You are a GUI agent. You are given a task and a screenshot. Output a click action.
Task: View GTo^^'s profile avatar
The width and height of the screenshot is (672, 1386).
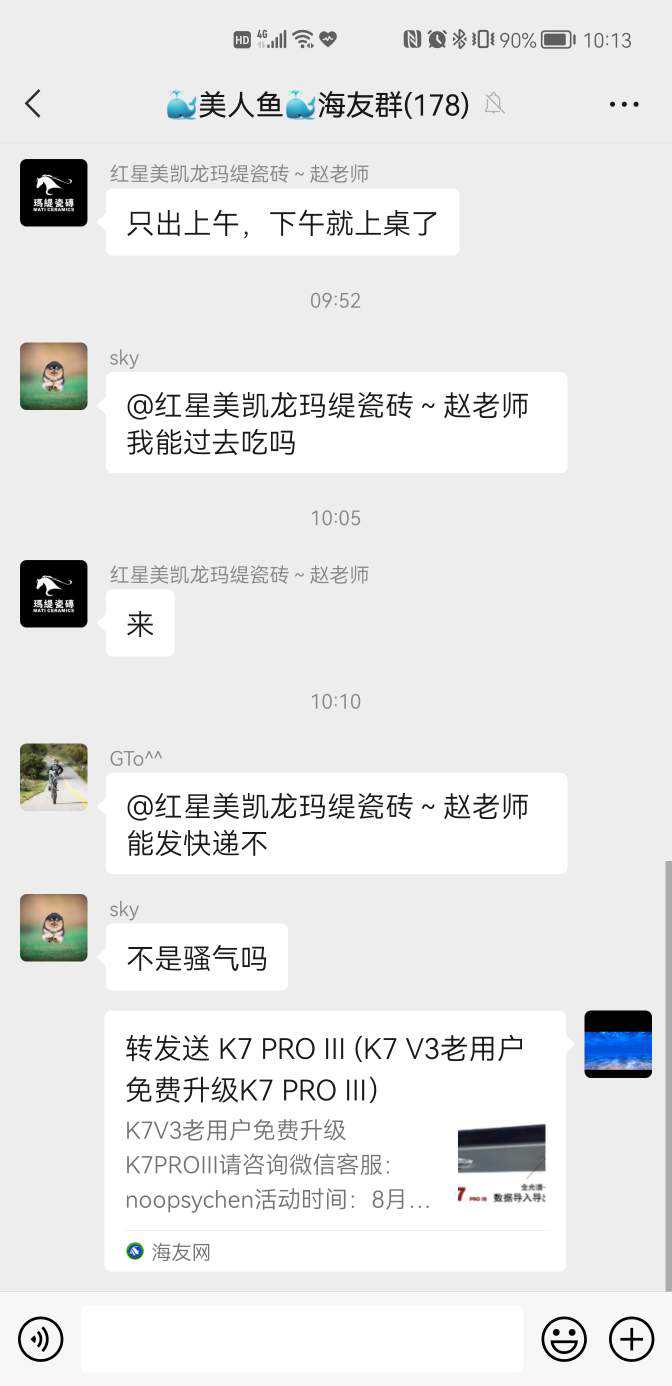coord(54,777)
